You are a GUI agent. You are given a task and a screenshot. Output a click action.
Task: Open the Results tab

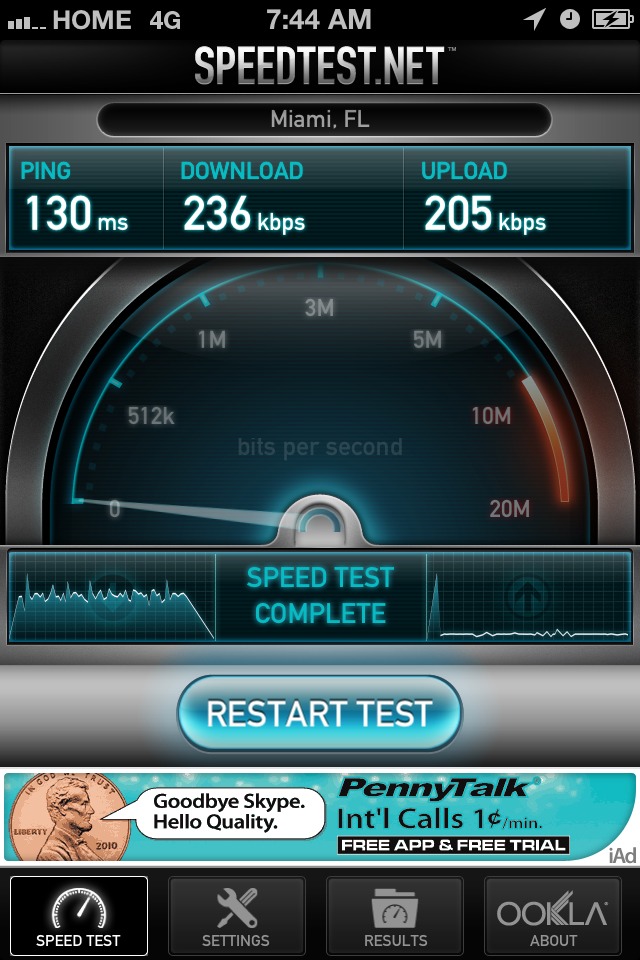[x=395, y=916]
